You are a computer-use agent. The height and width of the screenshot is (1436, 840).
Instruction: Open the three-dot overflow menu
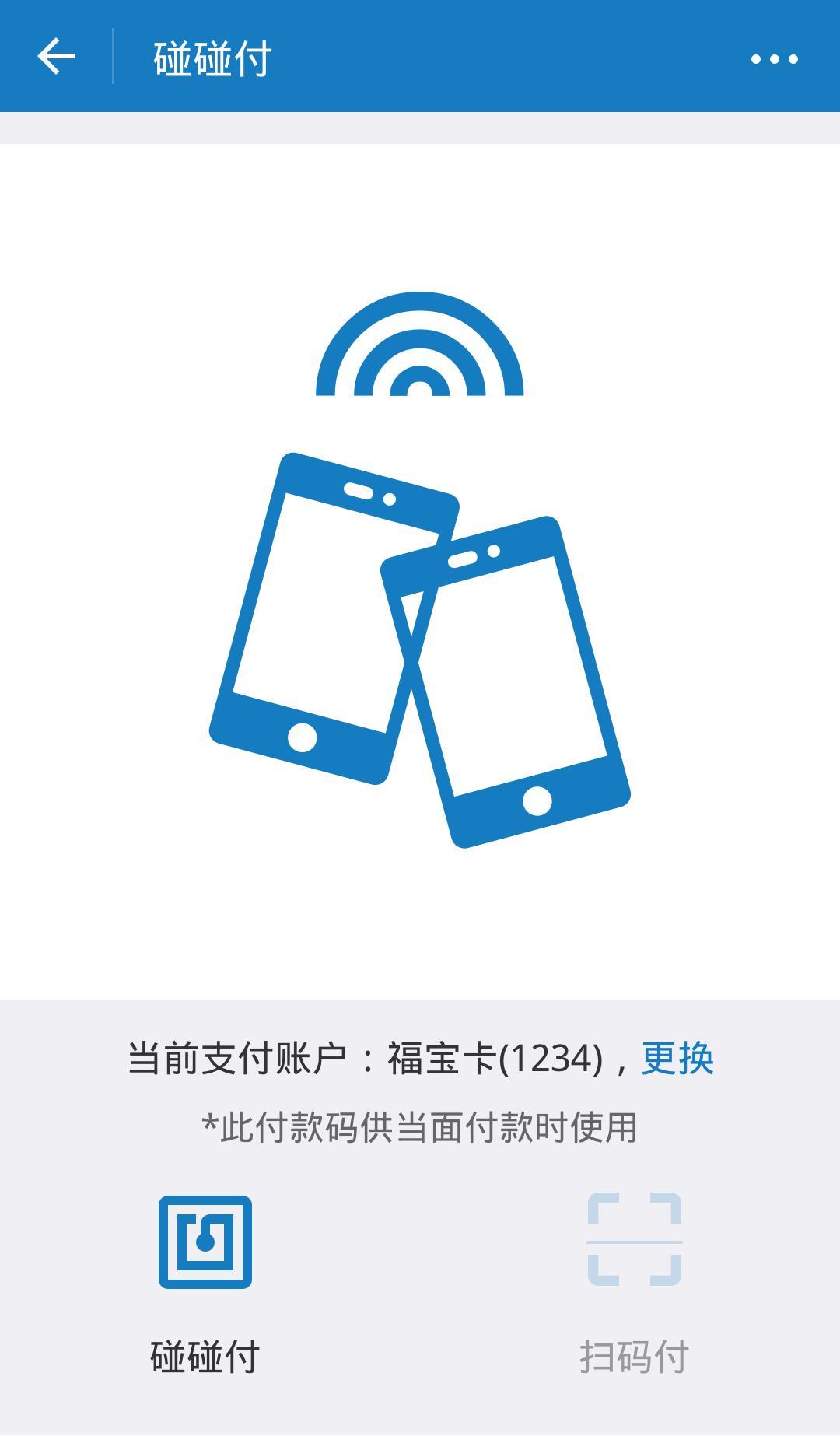pos(774,58)
